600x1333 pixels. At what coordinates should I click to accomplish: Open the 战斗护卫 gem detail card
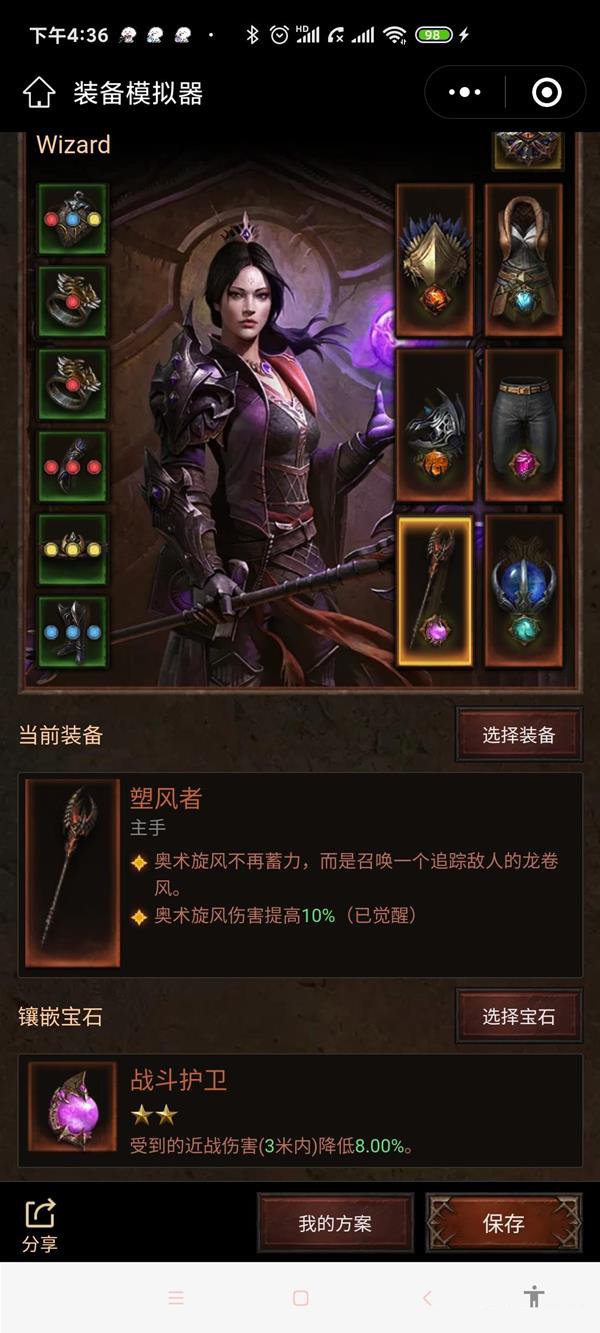300,1110
